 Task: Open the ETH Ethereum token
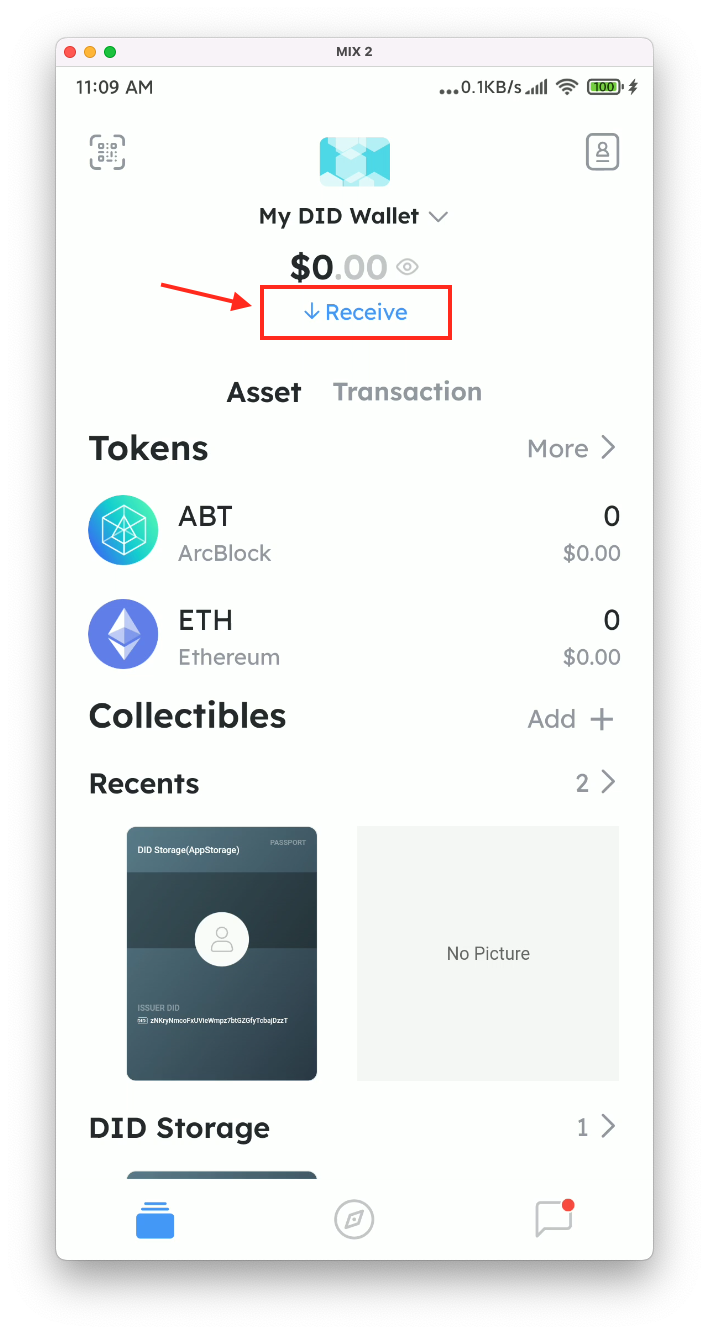pos(354,637)
